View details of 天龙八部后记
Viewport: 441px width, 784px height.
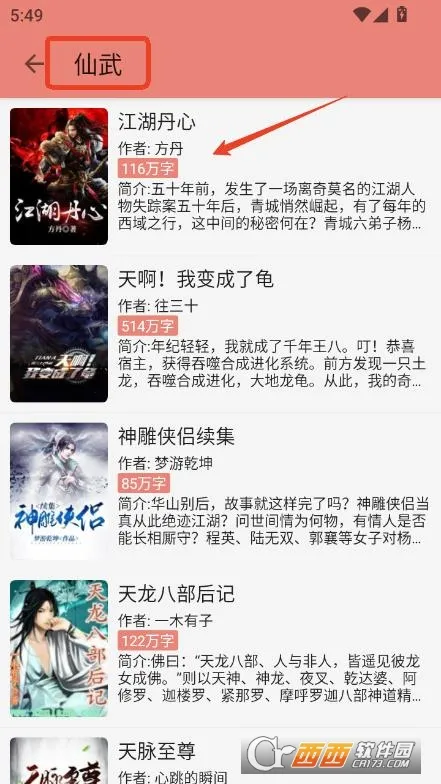[x=220, y=648]
